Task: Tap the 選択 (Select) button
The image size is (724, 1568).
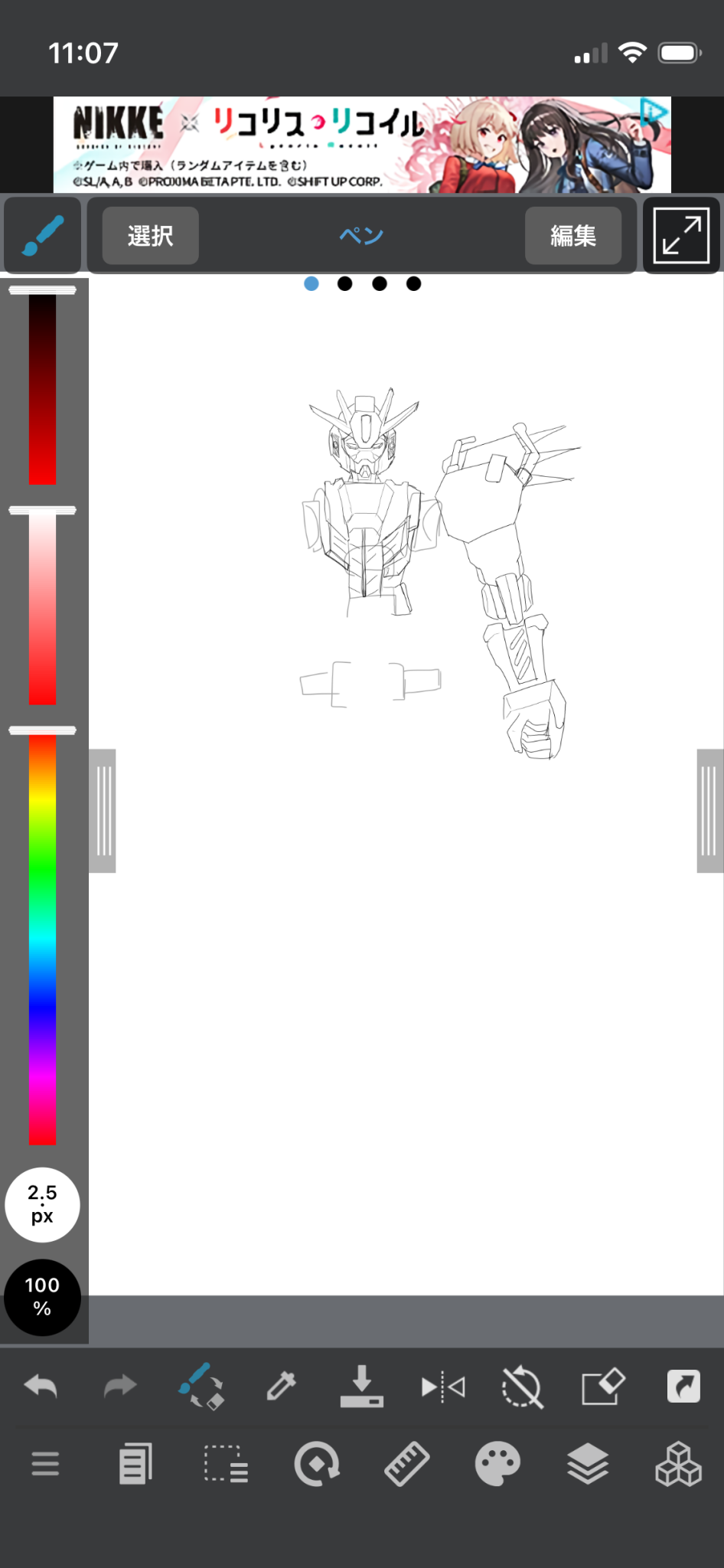Action: click(150, 236)
